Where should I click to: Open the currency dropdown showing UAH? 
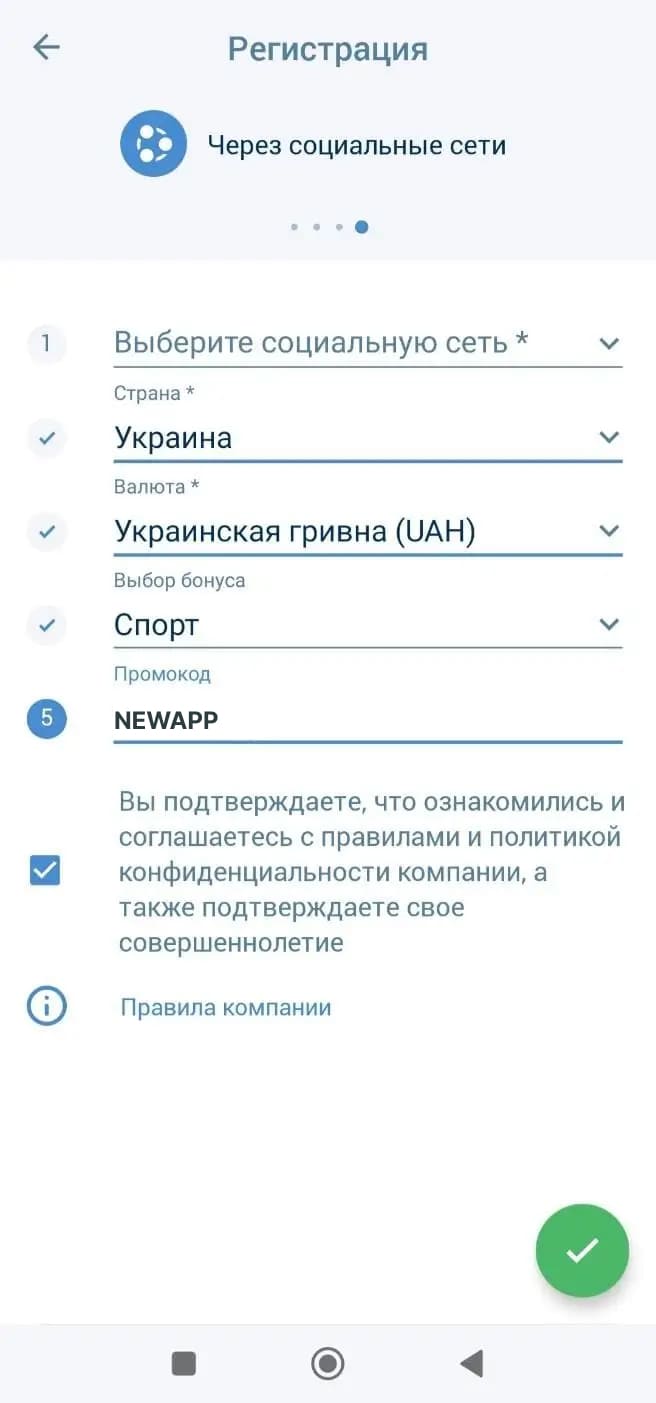coord(368,531)
